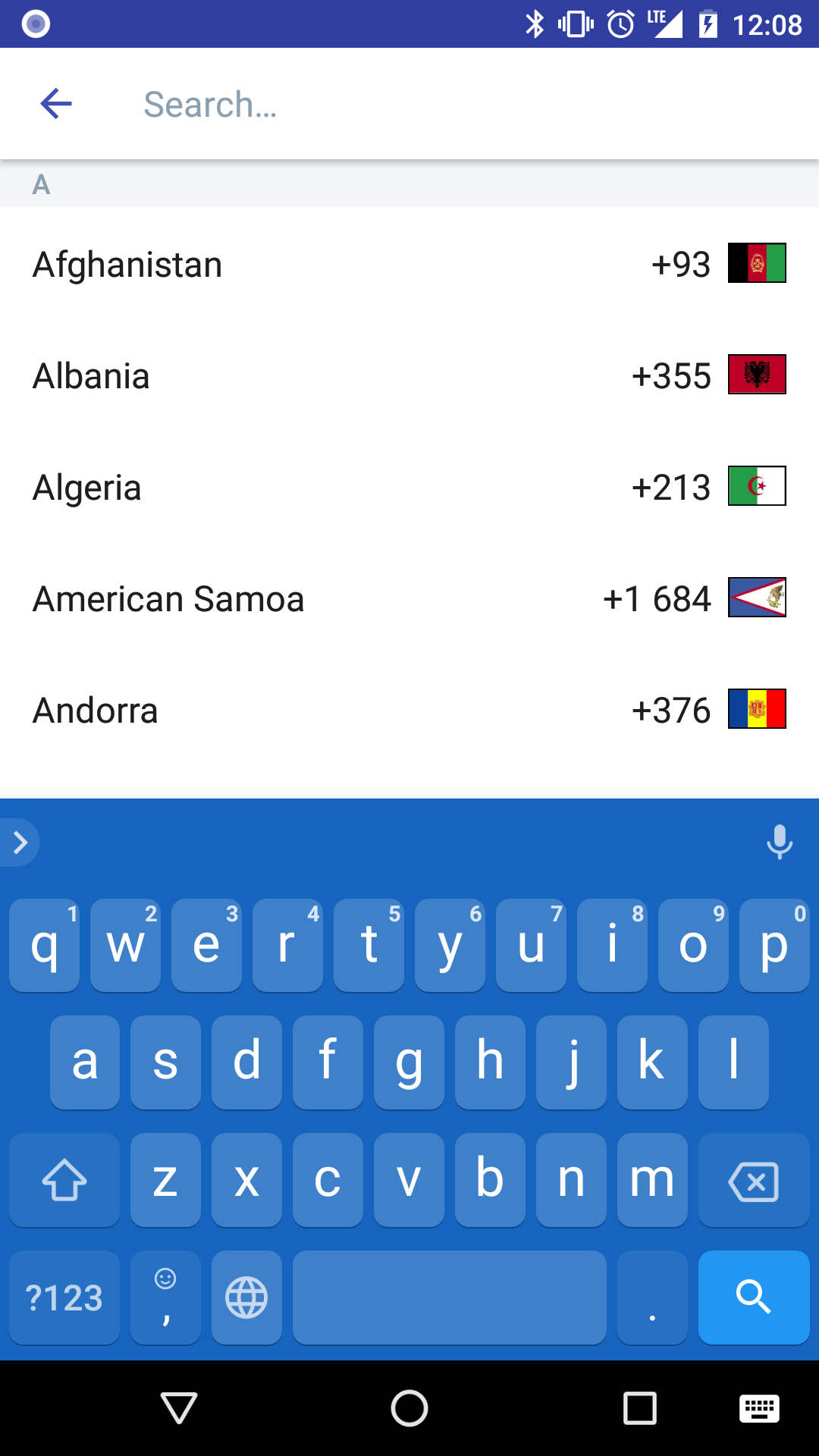Open the keyboard language globe
The height and width of the screenshot is (1456, 819).
point(246,1297)
